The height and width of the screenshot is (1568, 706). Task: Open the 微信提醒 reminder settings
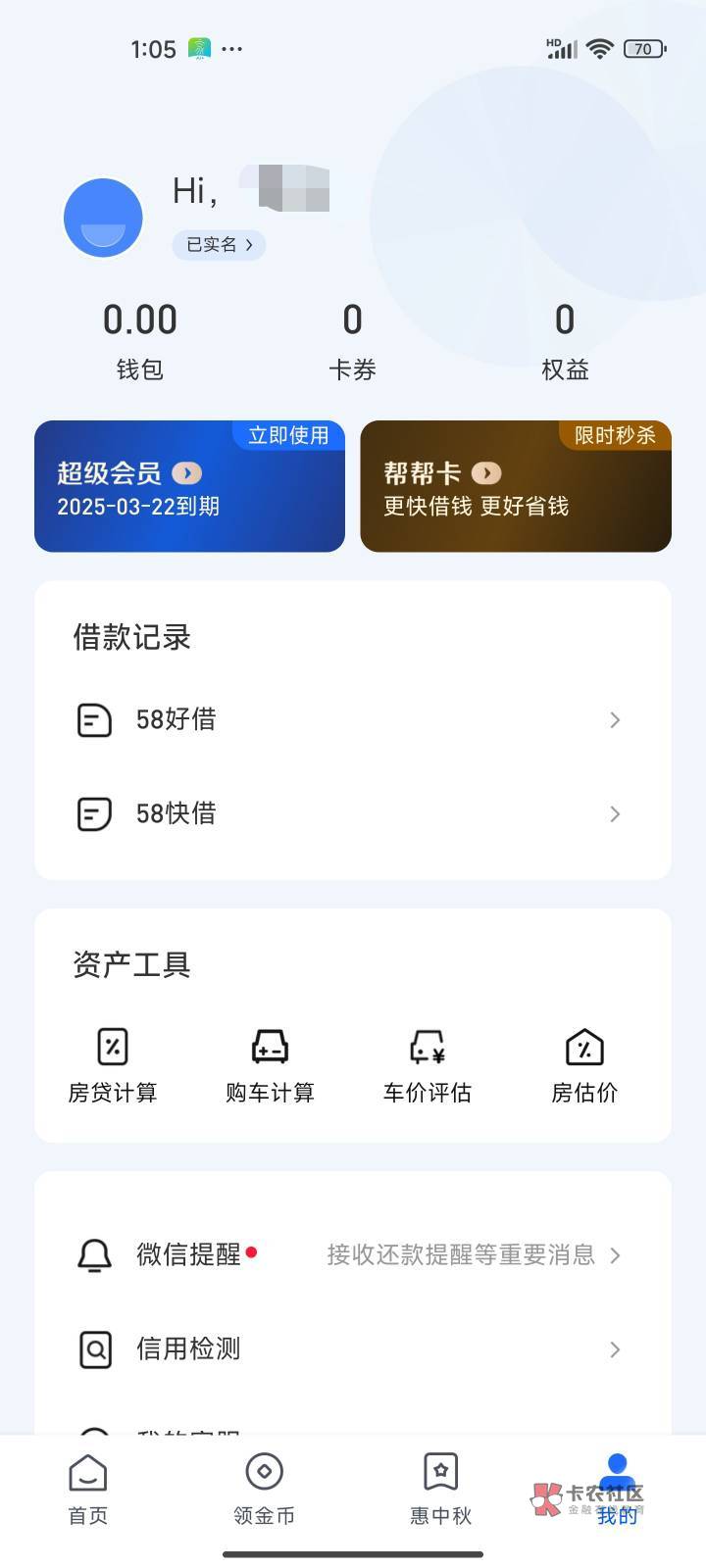tap(353, 1255)
